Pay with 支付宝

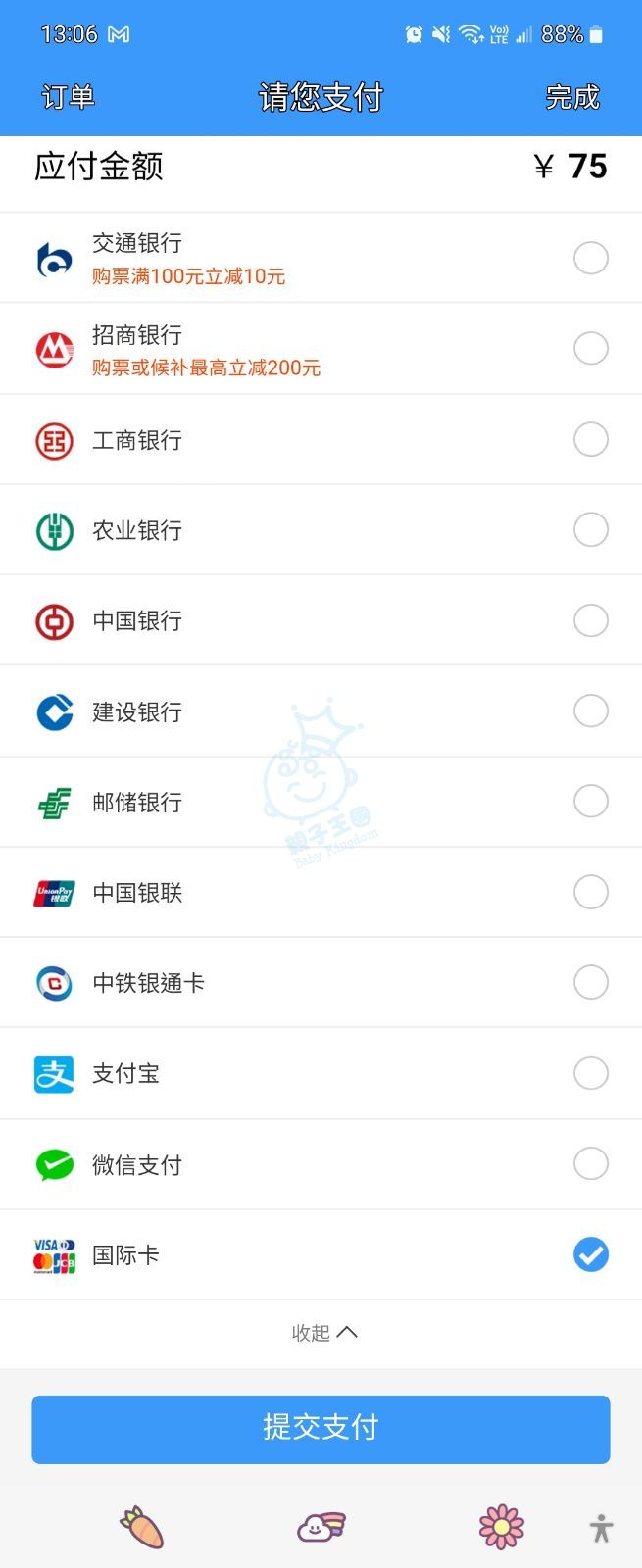(590, 1073)
